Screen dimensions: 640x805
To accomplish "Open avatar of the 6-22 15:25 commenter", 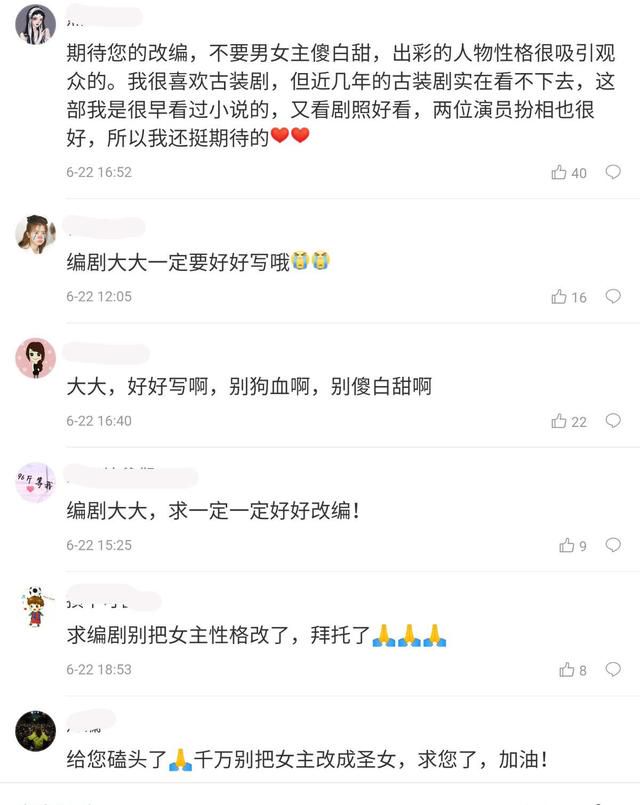I will (x=35, y=483).
